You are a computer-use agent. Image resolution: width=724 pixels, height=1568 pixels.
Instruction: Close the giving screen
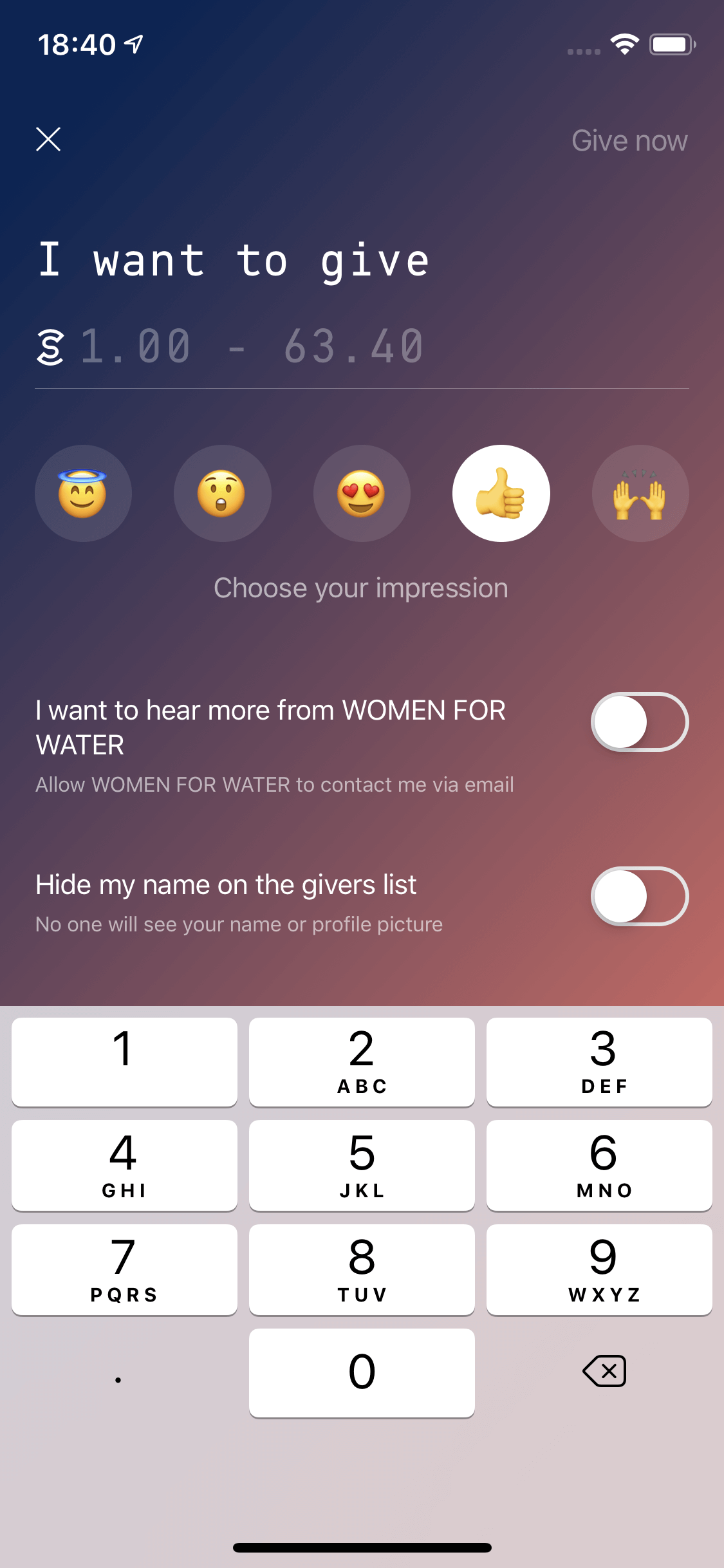tap(48, 139)
